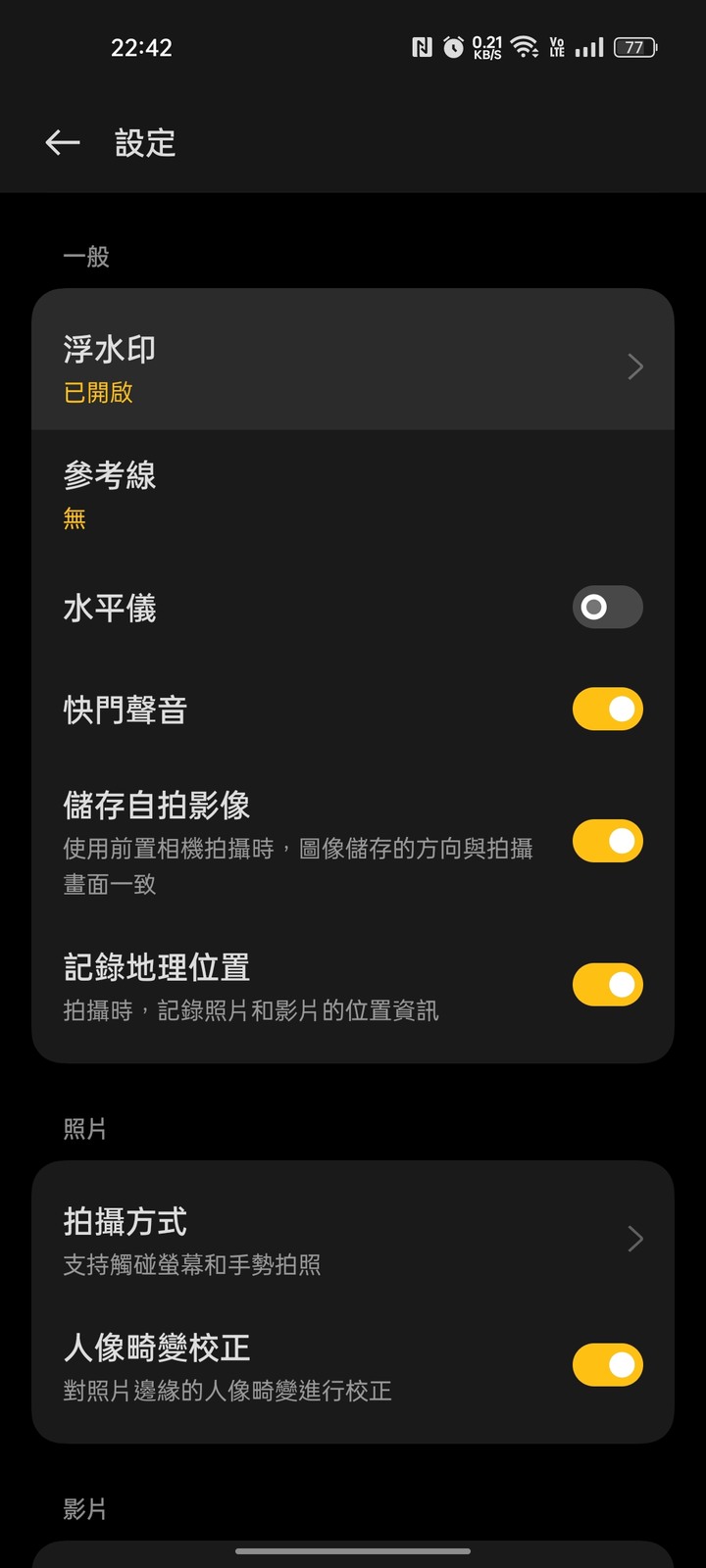The width and height of the screenshot is (706, 1568).
Task: Switch off 人像畸變校正 distortion correction
Action: 607,1365
